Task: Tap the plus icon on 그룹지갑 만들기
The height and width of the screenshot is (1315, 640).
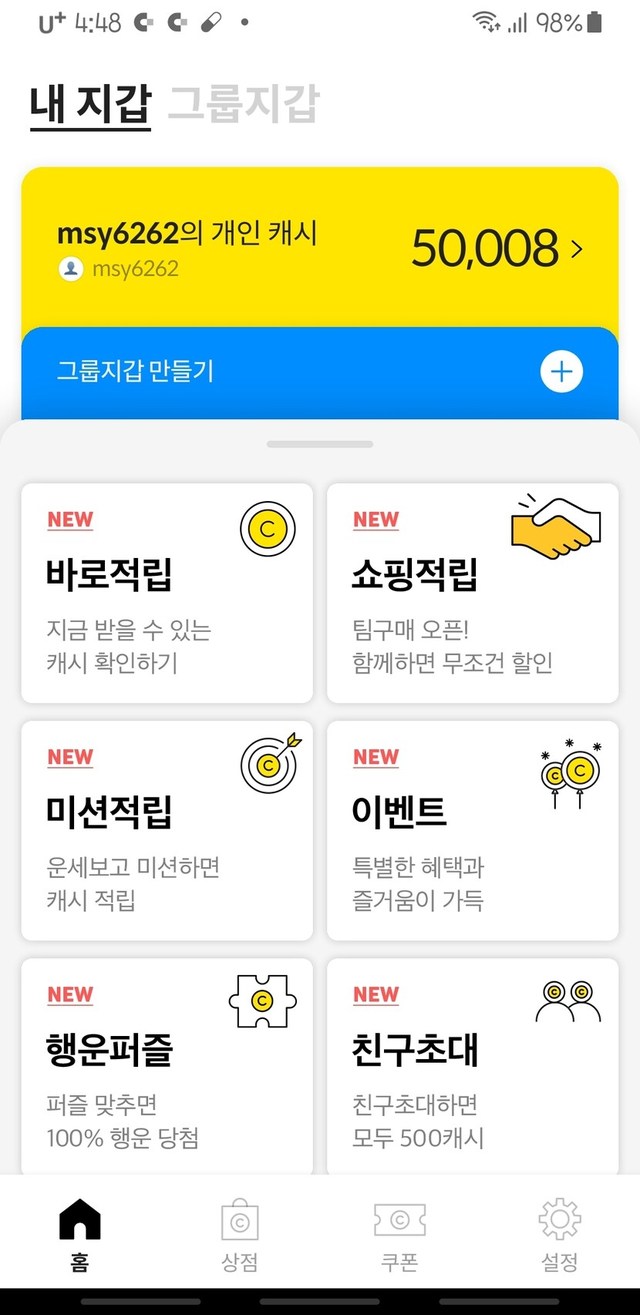Action: click(561, 372)
